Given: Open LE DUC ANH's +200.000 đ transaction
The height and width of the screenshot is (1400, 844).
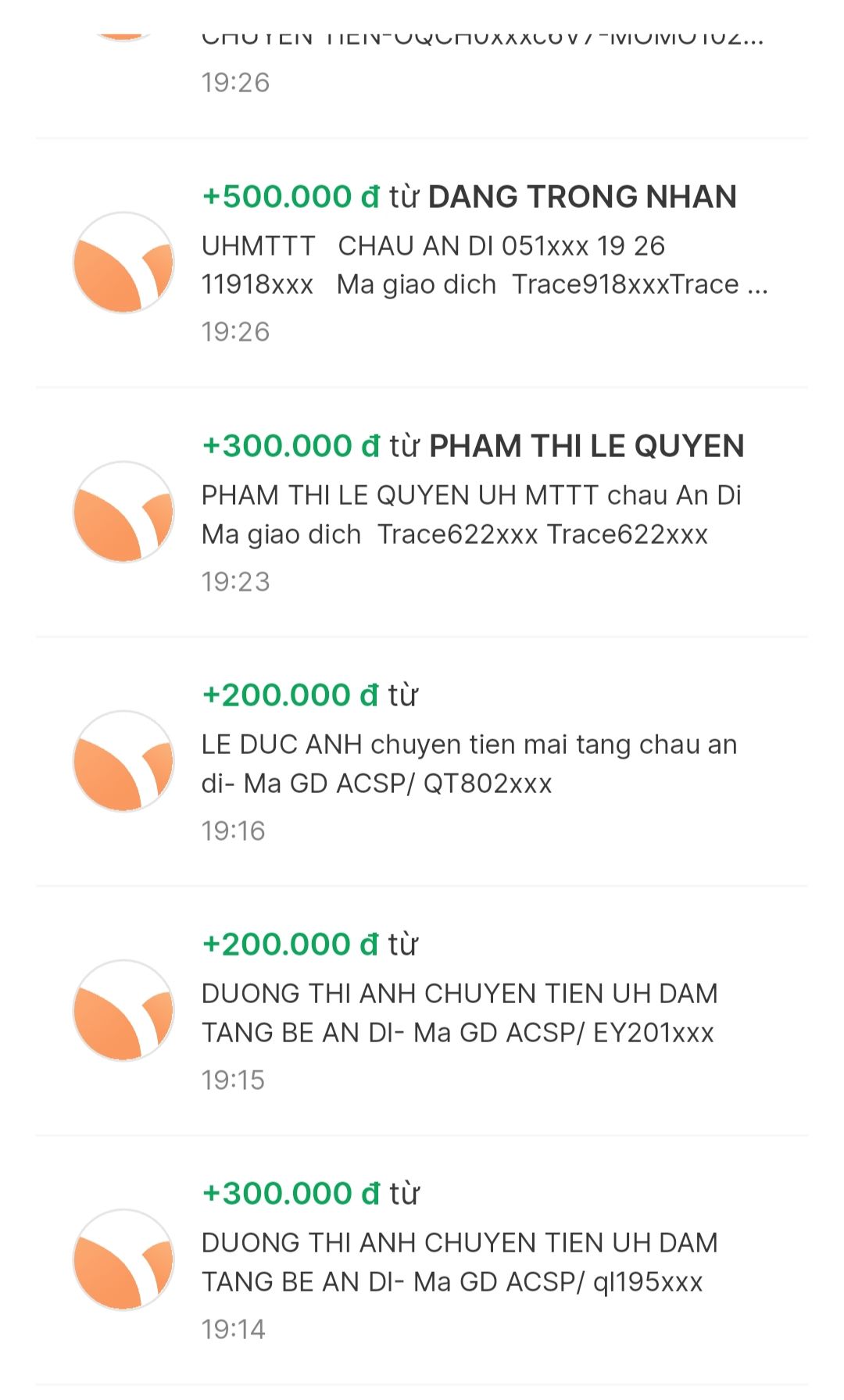Looking at the screenshot, I should point(469,762).
